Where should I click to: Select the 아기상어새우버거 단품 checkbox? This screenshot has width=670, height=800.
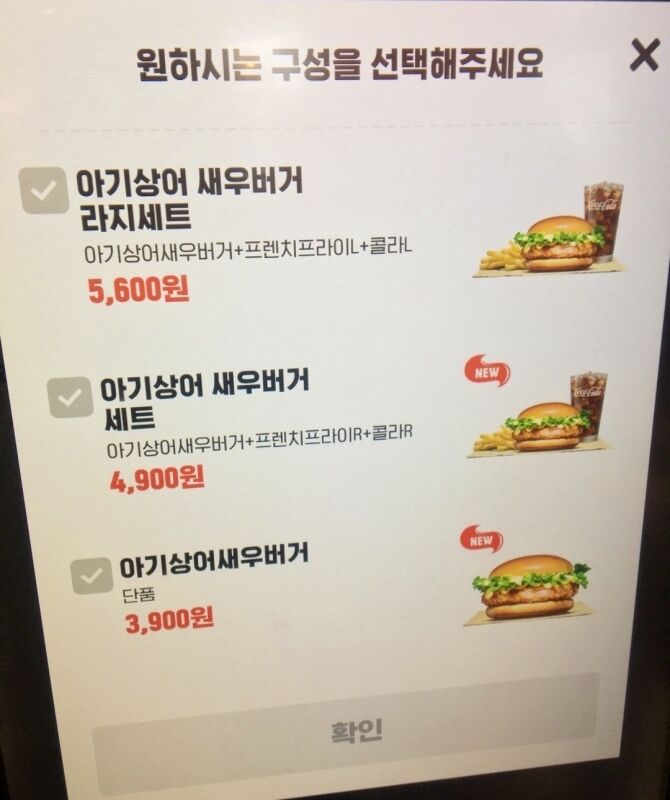click(x=92, y=575)
